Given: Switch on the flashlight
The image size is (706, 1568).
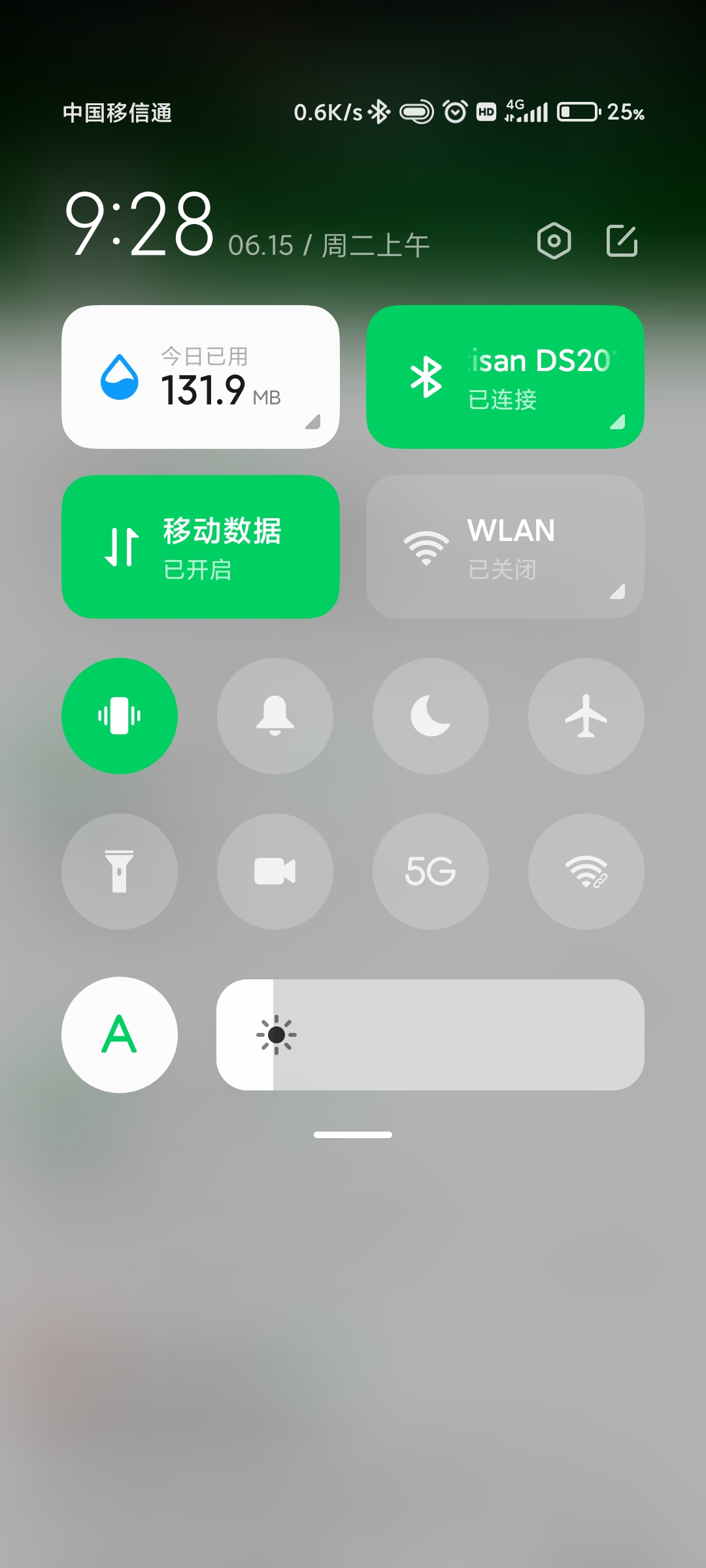Looking at the screenshot, I should pyautogui.click(x=120, y=872).
